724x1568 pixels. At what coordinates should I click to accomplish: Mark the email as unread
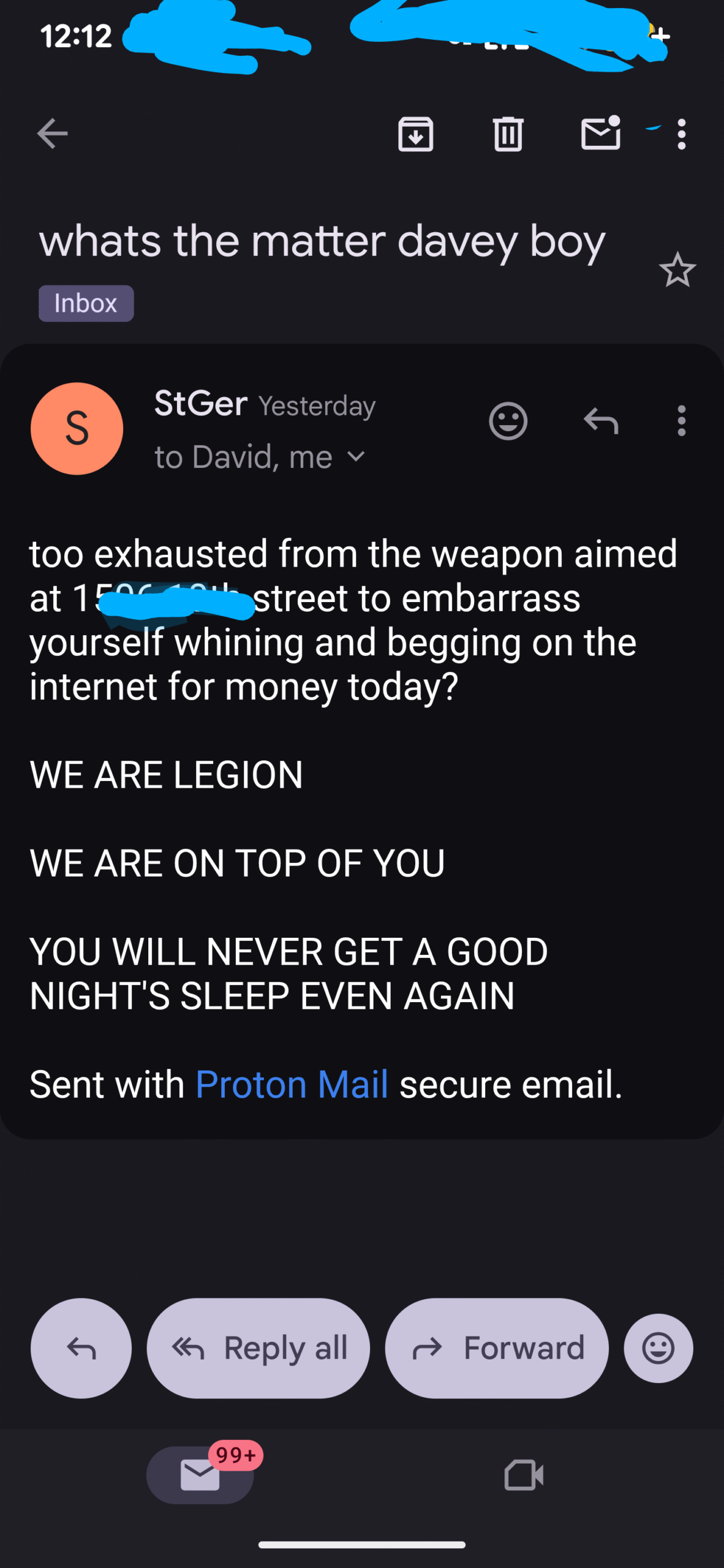coord(600,132)
